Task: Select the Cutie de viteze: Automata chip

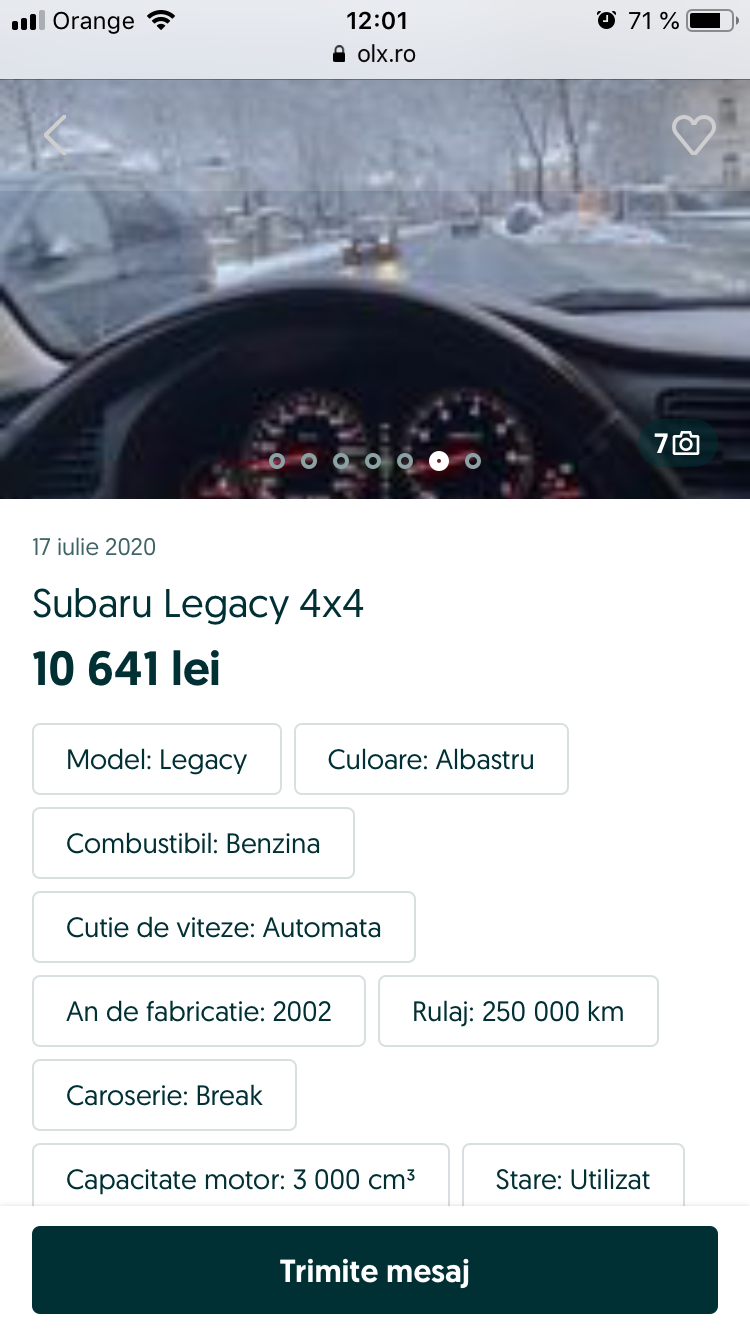Action: pos(224,927)
